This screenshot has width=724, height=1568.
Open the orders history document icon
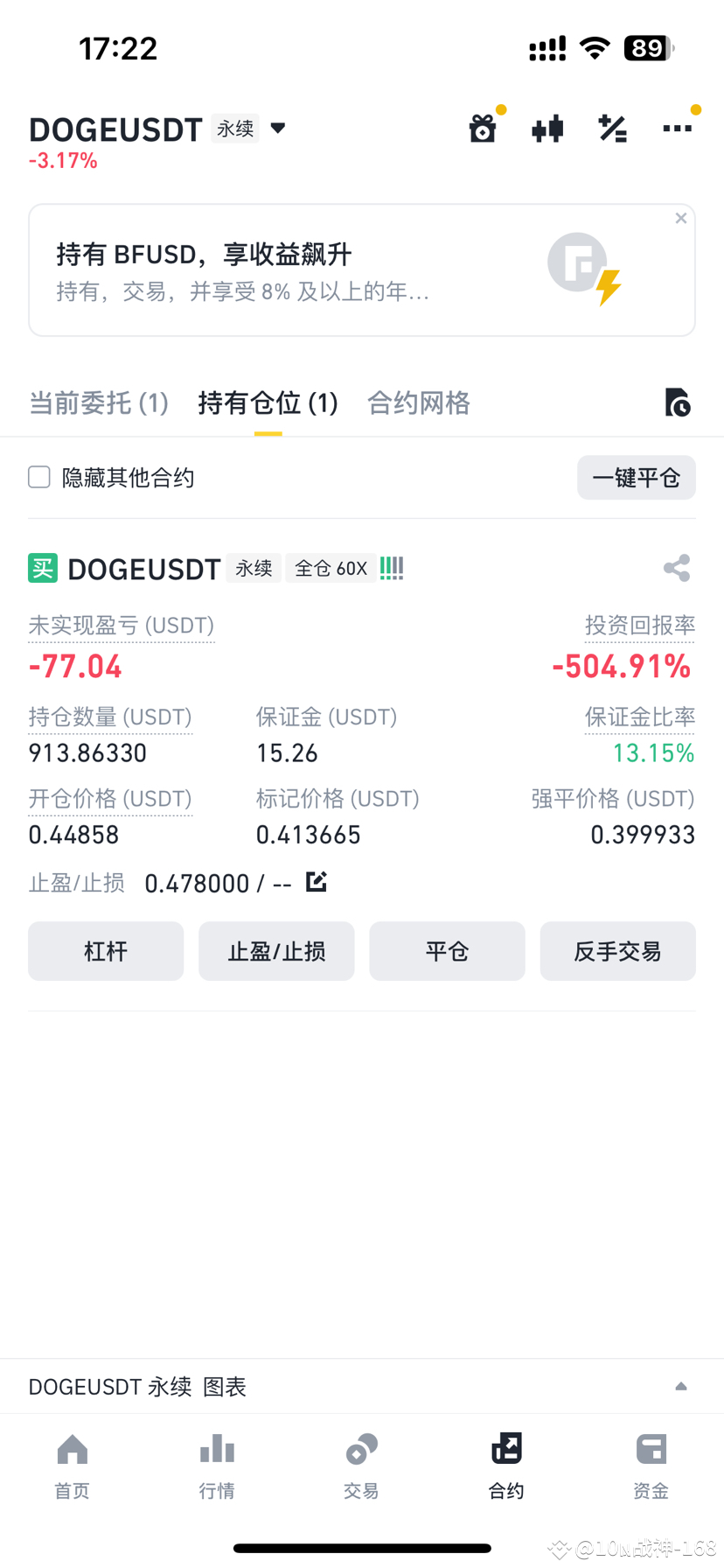click(x=679, y=402)
